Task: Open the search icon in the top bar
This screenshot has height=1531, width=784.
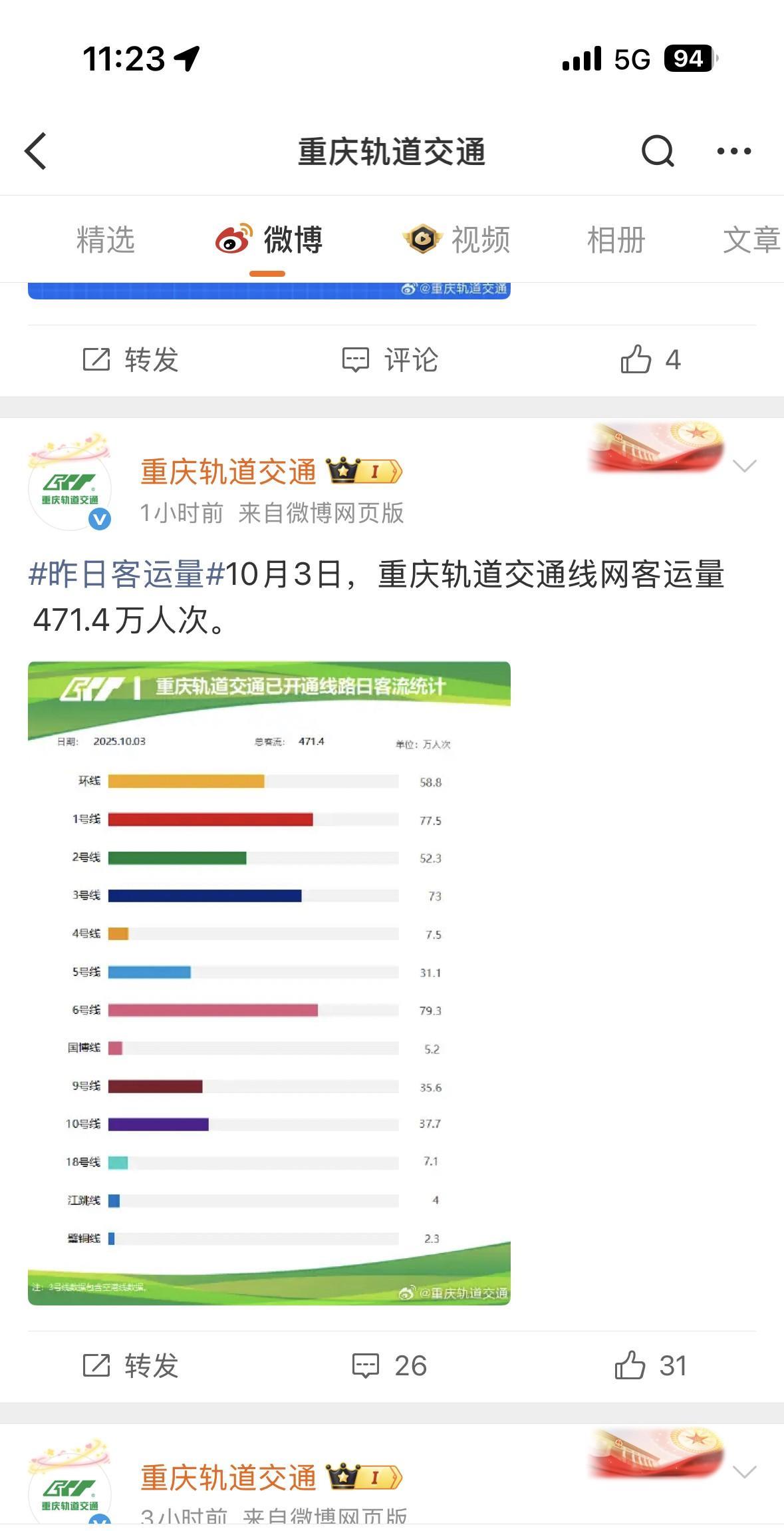Action: (658, 151)
